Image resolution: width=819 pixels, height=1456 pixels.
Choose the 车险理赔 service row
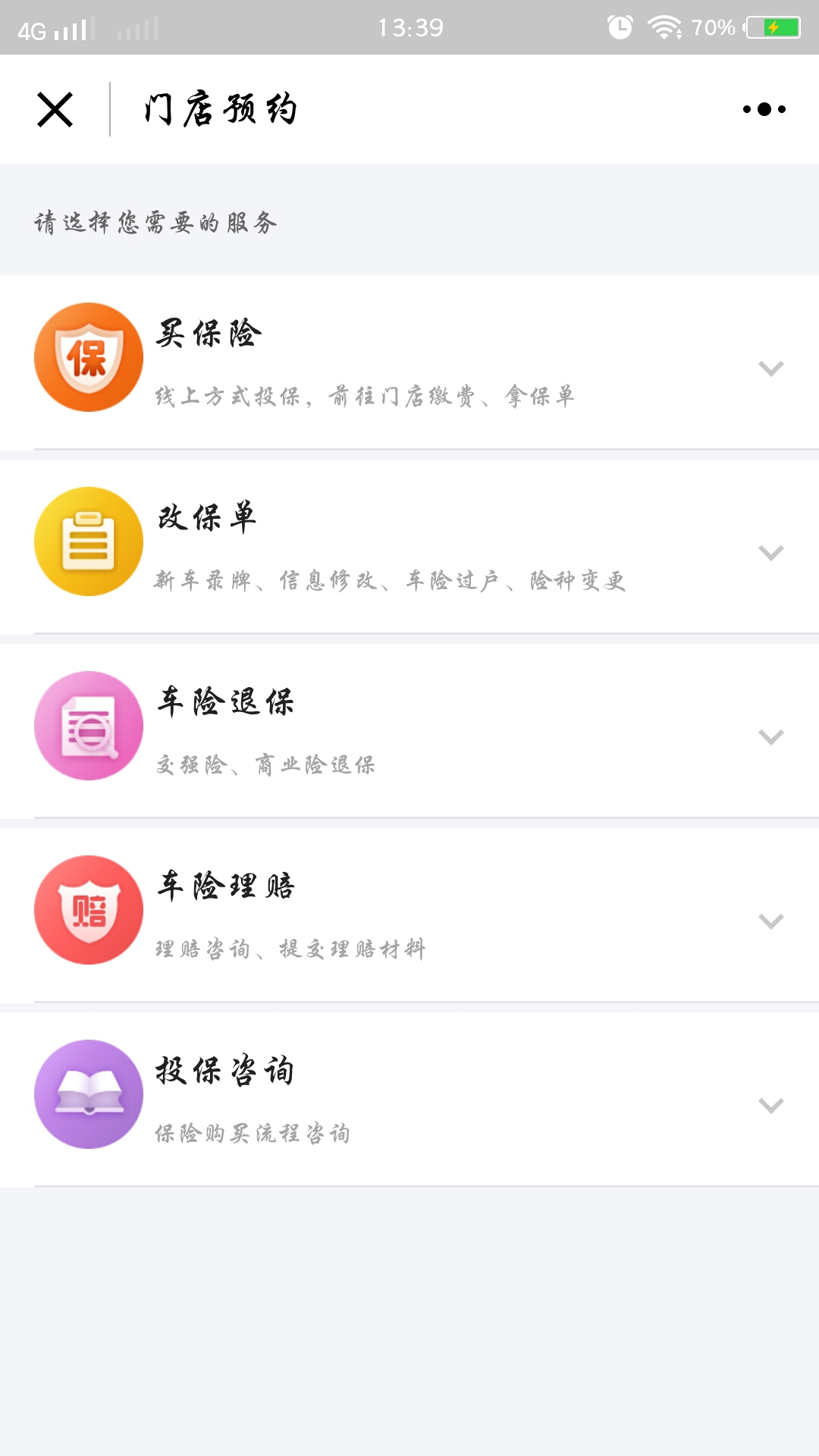click(x=409, y=915)
